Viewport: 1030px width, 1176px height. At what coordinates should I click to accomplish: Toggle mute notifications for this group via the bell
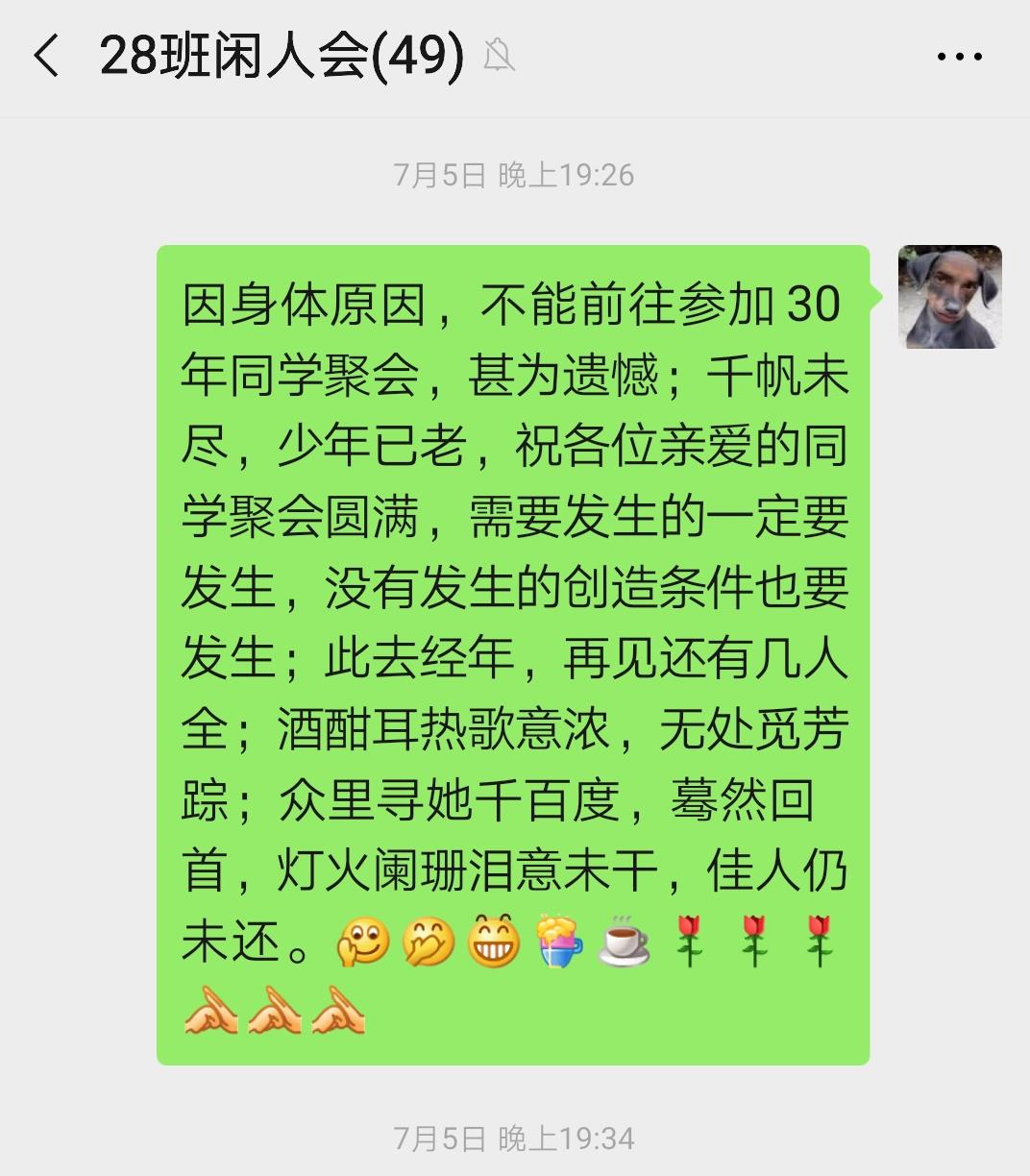[498, 58]
